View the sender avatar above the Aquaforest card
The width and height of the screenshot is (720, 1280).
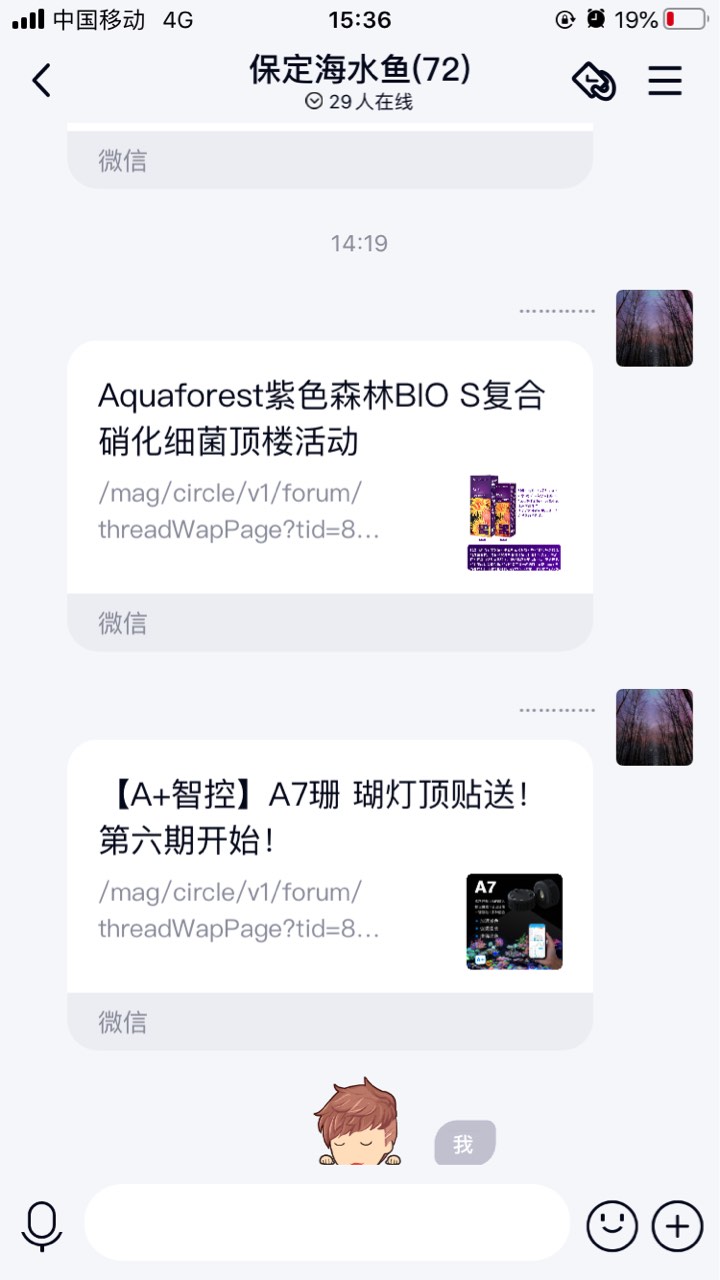tap(654, 328)
